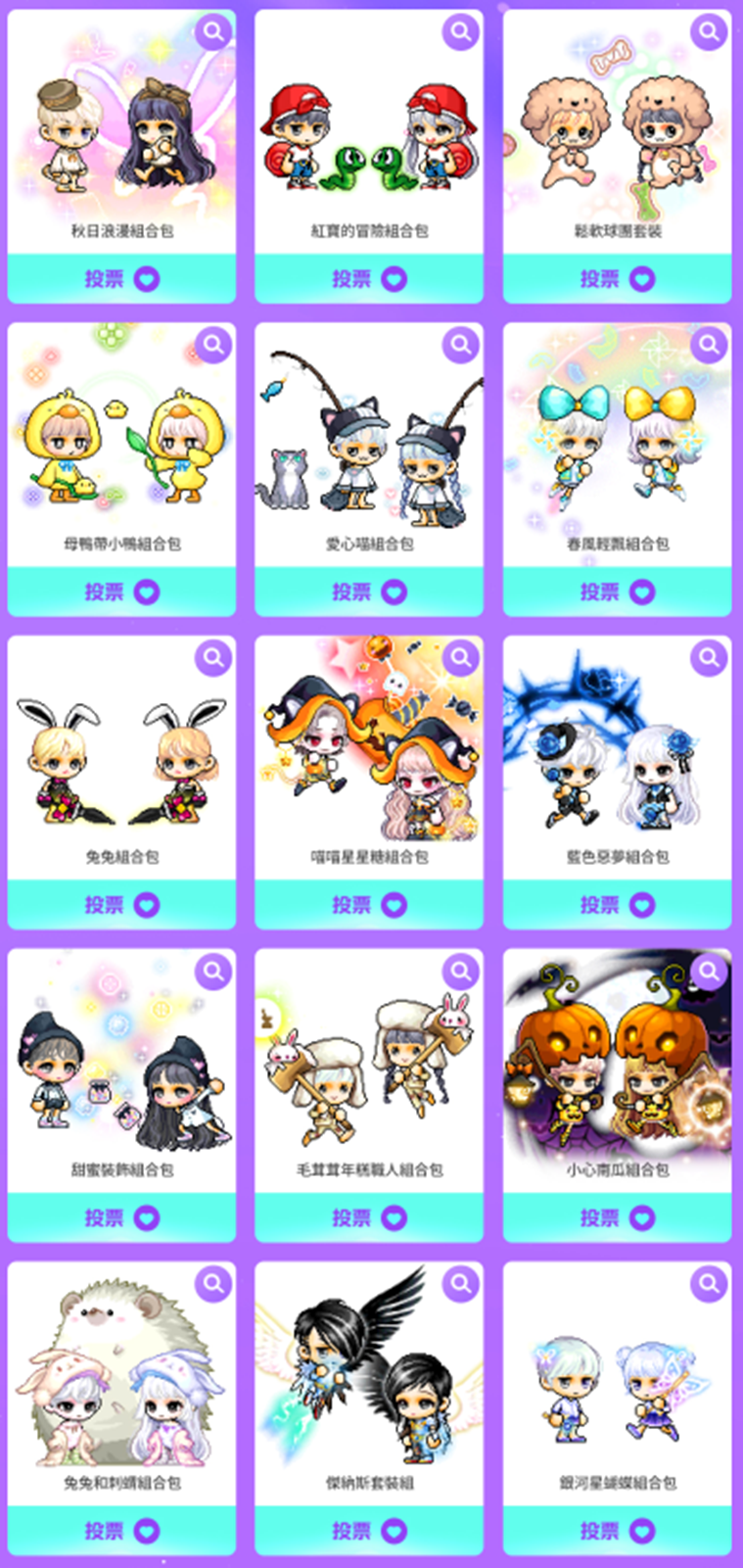
Task: Vote for 銀河星蝴蝶組合包
Action: coord(617,1530)
